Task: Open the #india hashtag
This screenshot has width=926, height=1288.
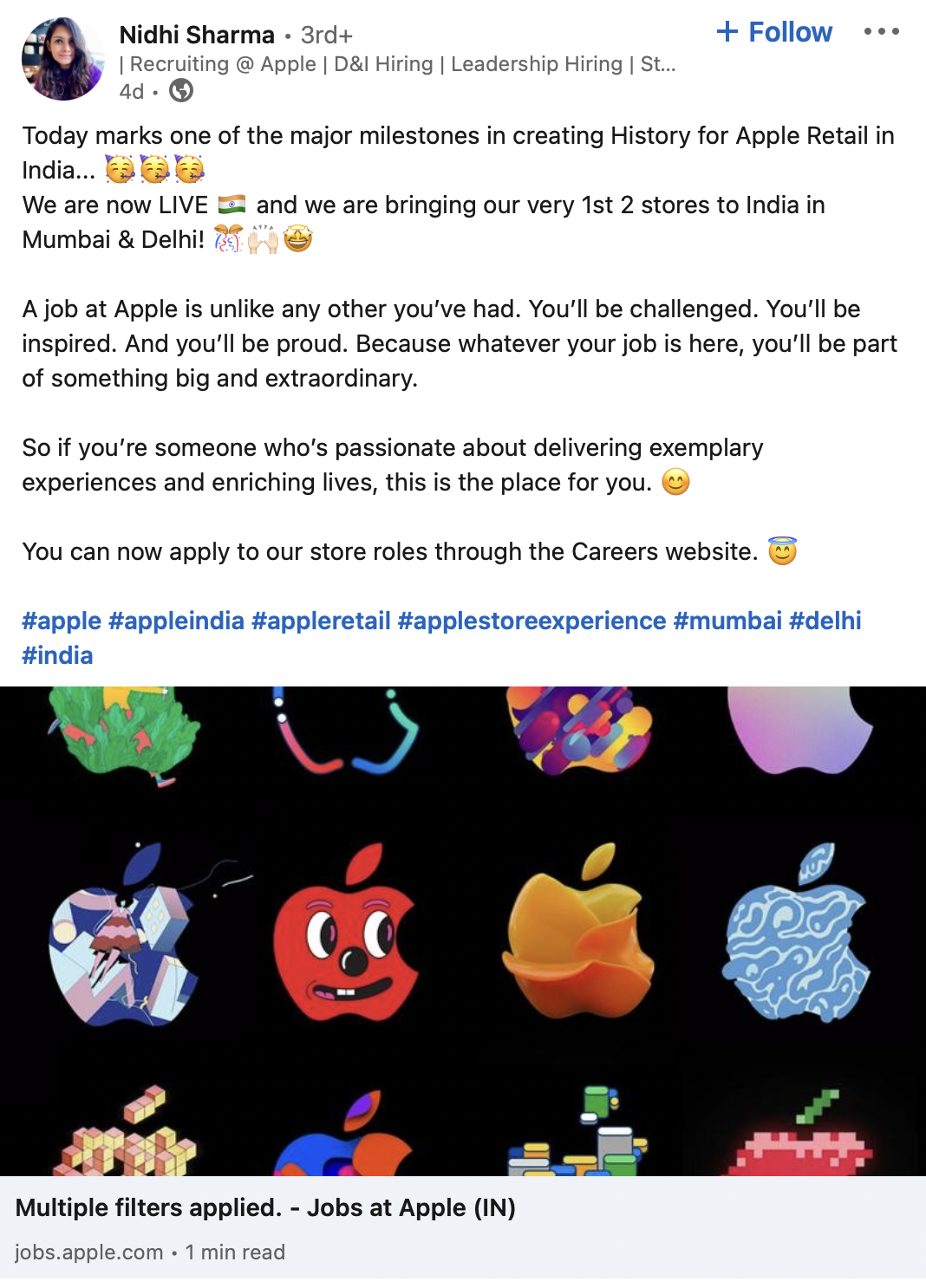Action: [57, 655]
